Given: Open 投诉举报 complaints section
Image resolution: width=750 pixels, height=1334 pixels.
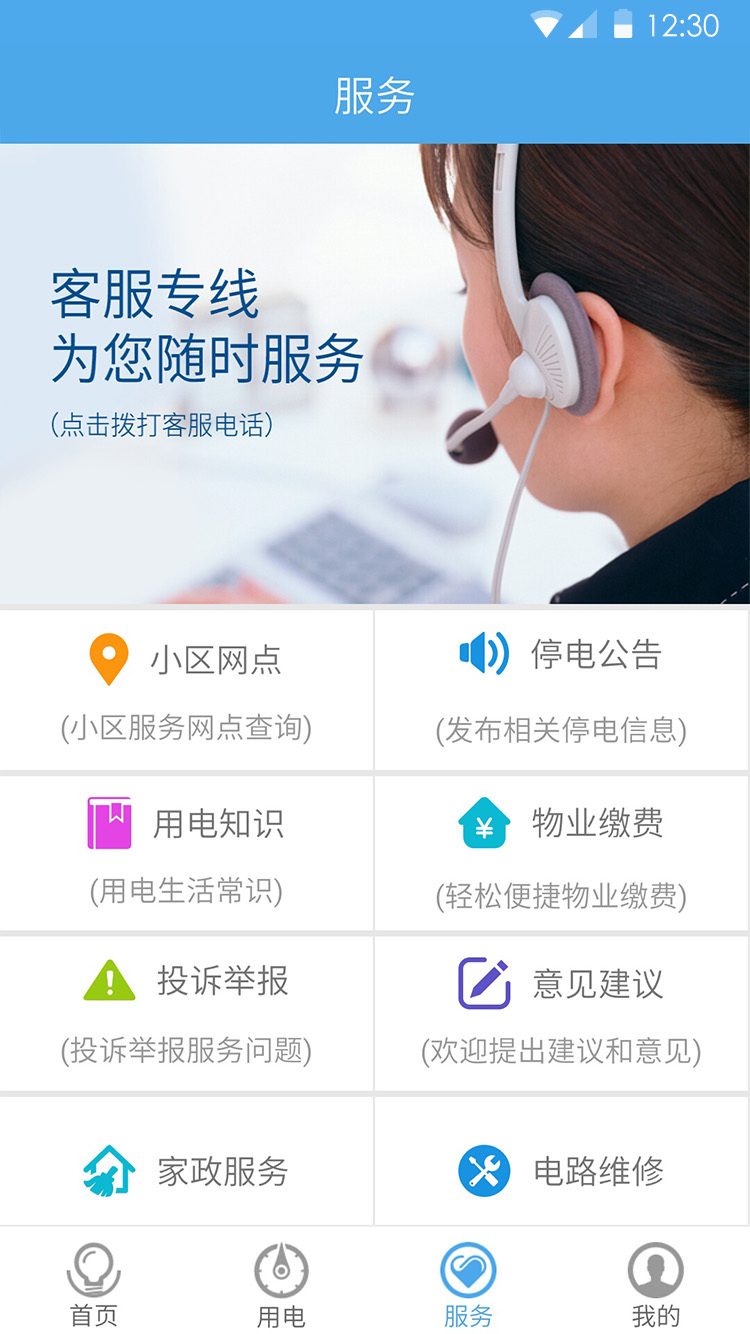Looking at the screenshot, I should click(x=187, y=1012).
